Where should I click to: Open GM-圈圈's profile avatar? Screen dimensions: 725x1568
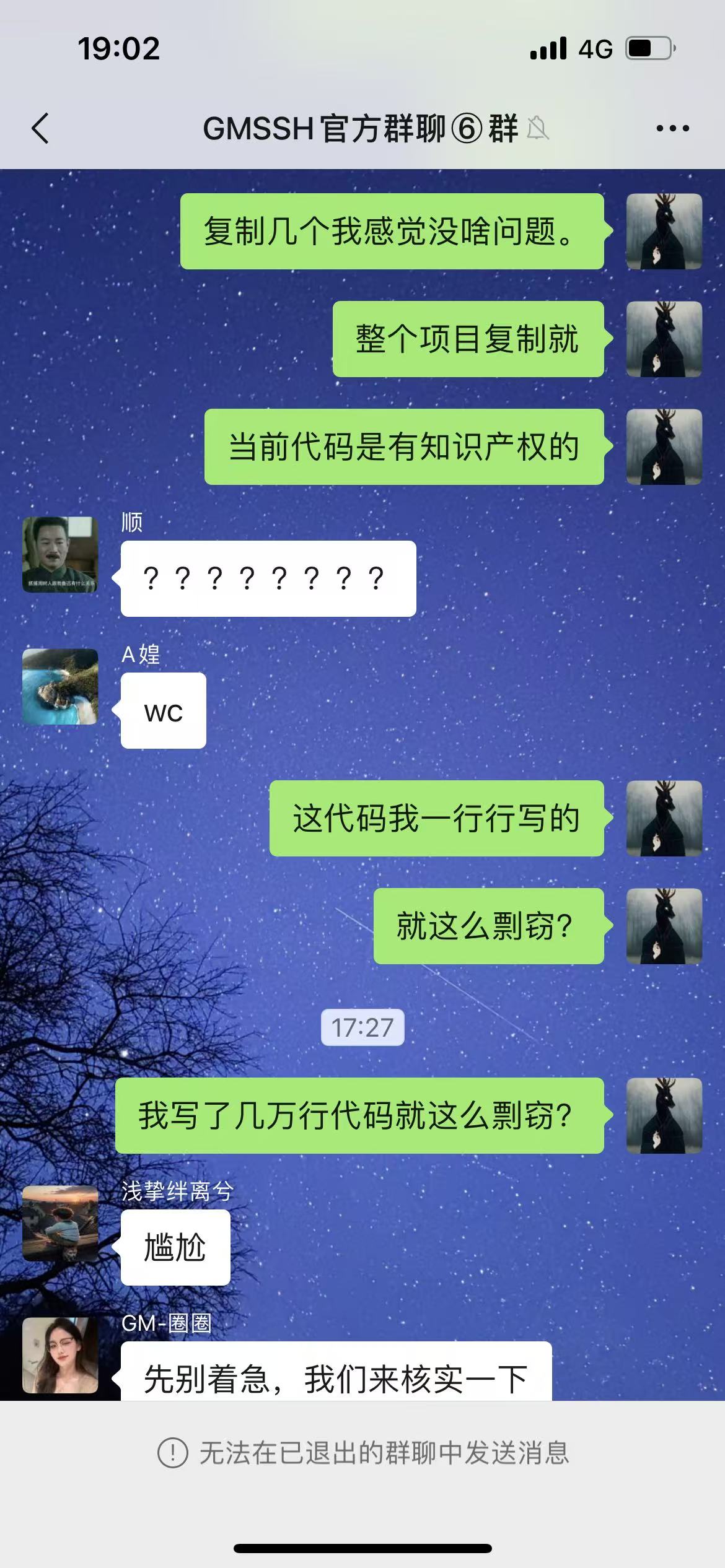(60, 1355)
